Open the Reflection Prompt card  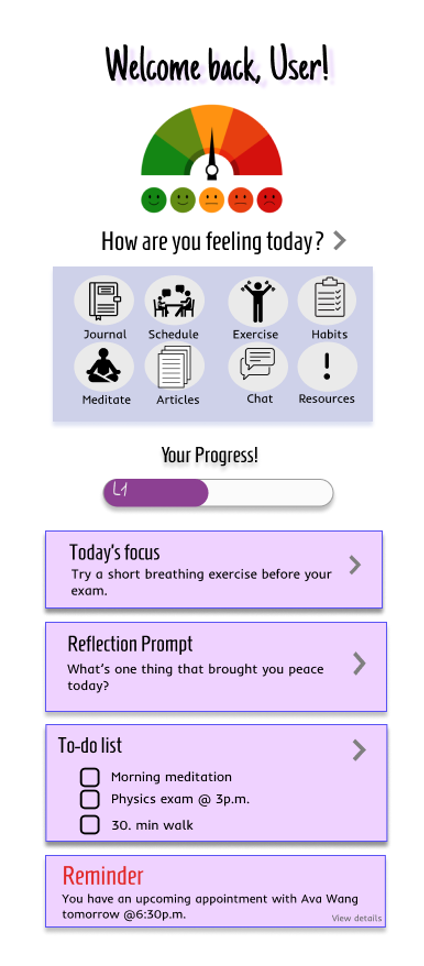[x=216, y=667]
